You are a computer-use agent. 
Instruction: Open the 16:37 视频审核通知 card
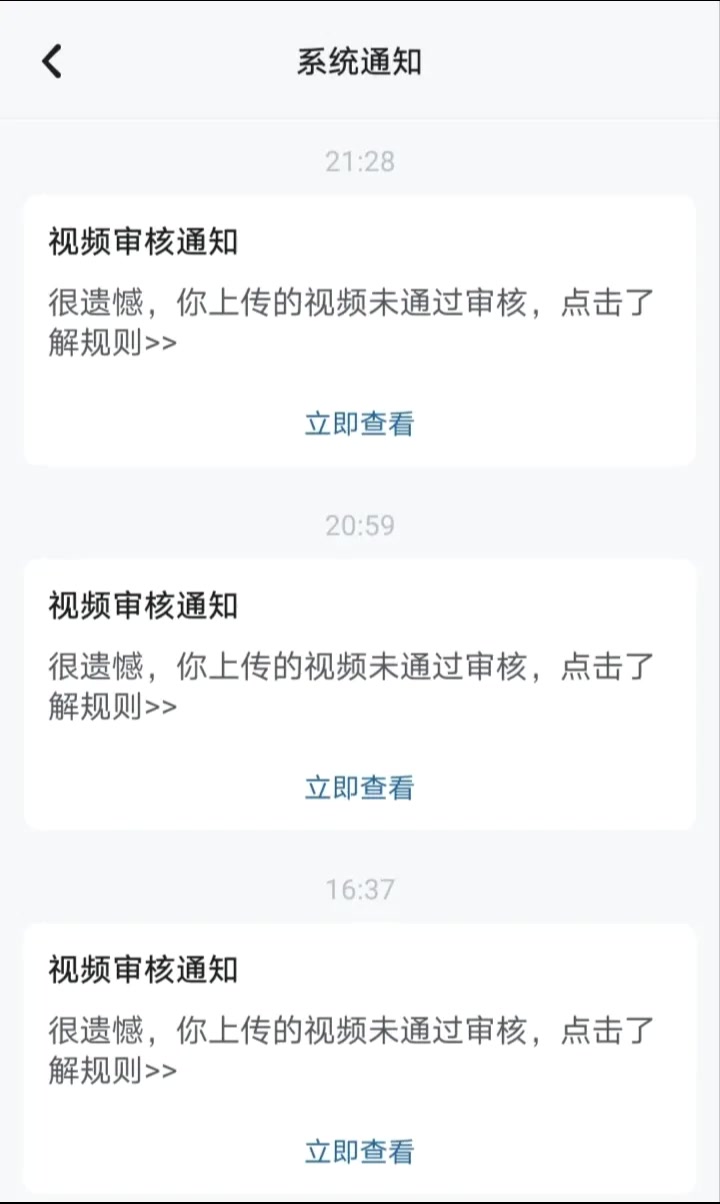359,1028
